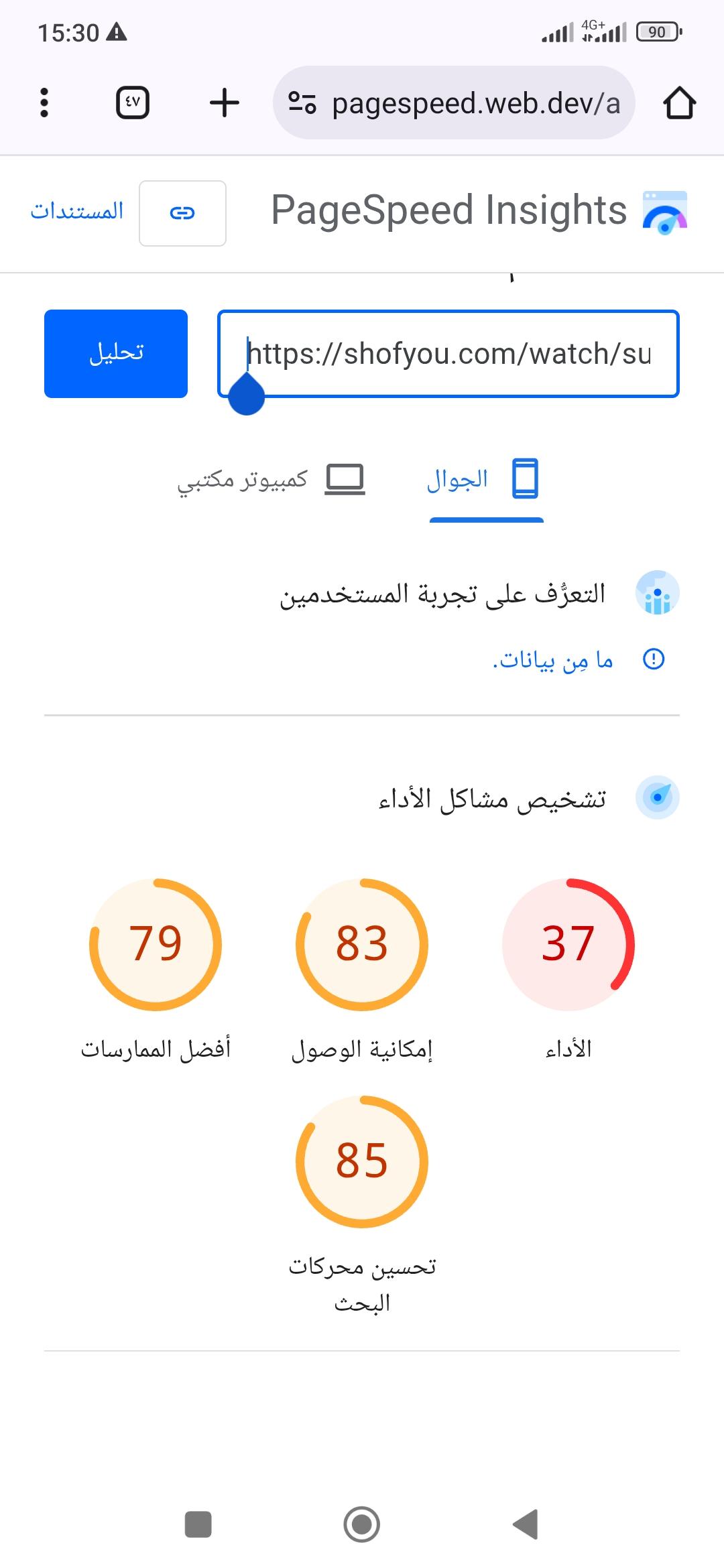Image resolution: width=724 pixels, height=1568 pixels.
Task: Tap the تحليل analyze button
Action: (x=116, y=354)
